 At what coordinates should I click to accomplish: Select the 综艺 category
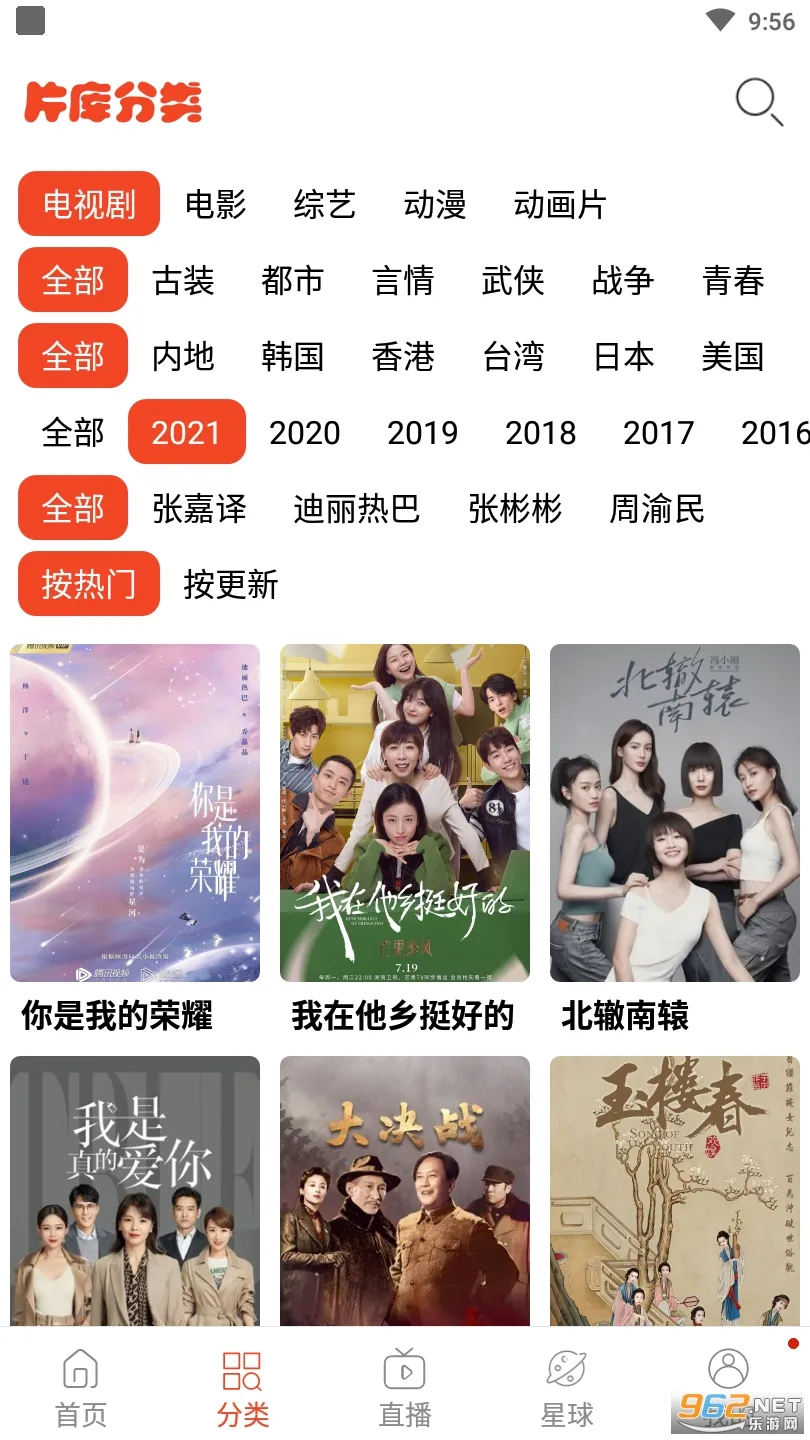point(325,204)
